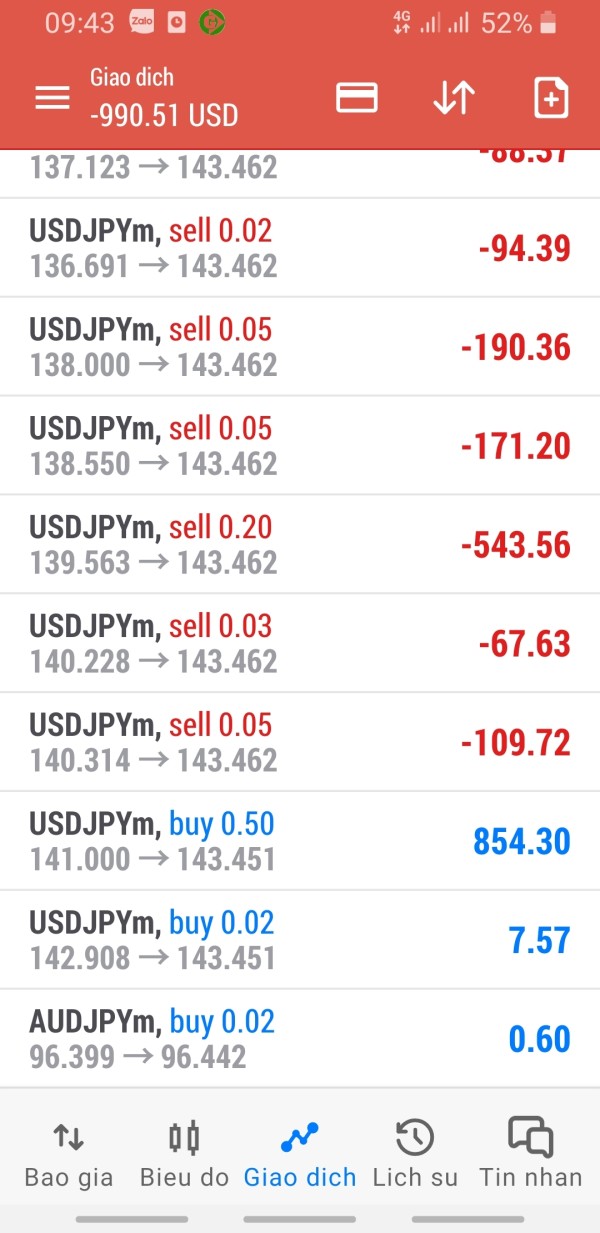Create a new order
The width and height of the screenshot is (600, 1233).
[551, 98]
